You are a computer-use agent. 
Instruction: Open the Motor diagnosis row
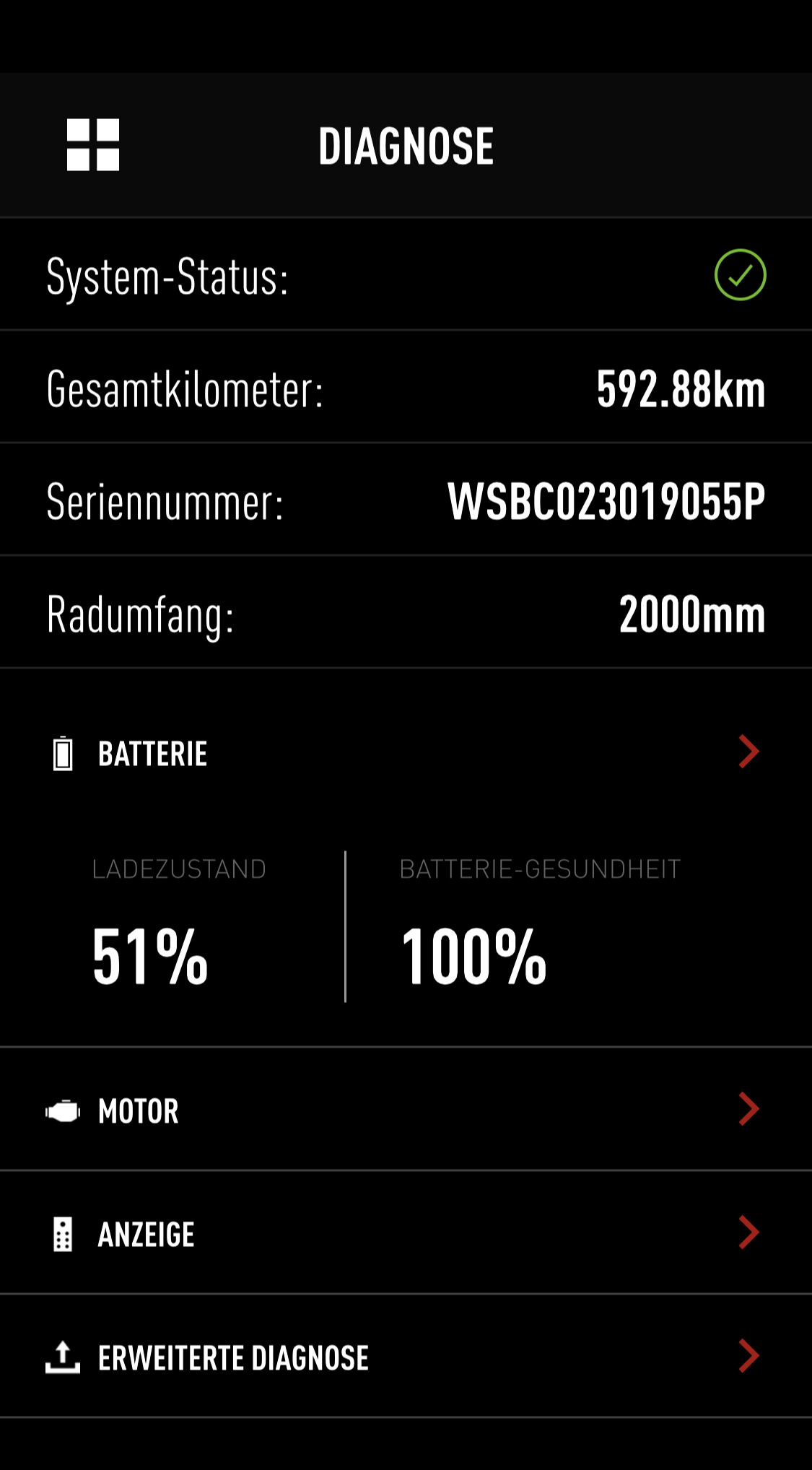(x=404, y=1110)
